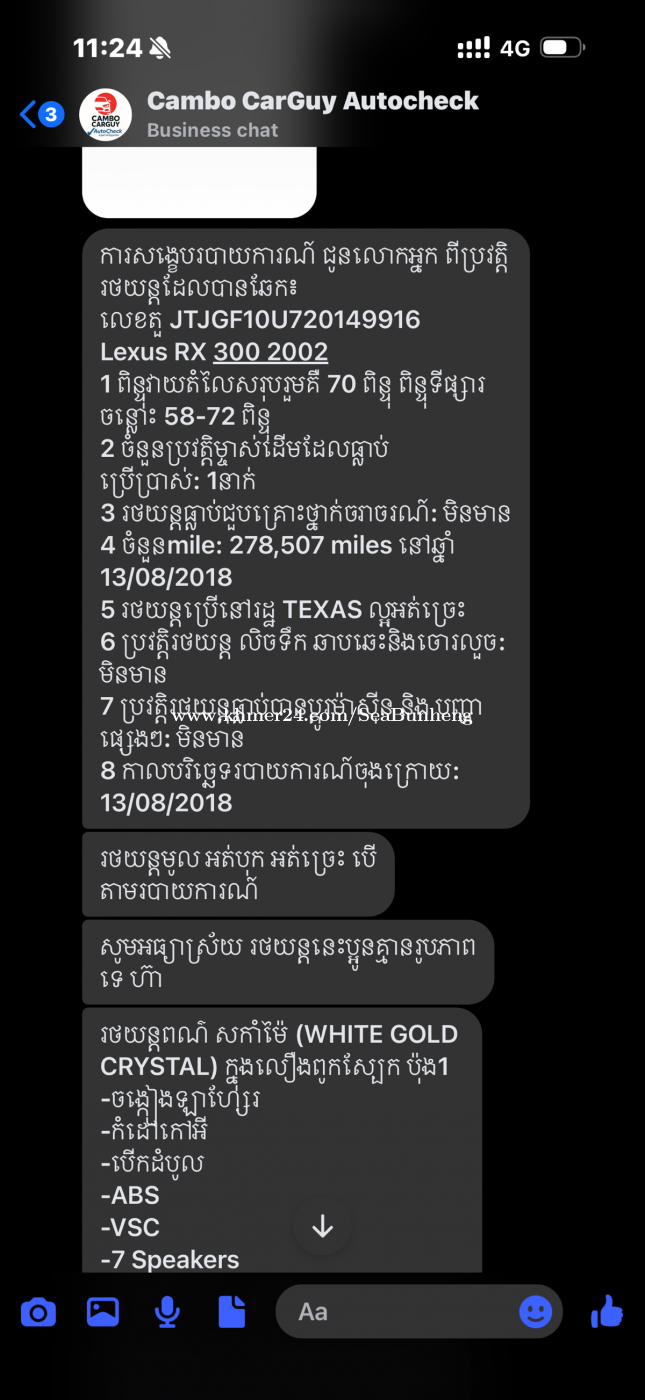Image resolution: width=645 pixels, height=1400 pixels.
Task: Record a voice message
Action: click(x=167, y=1312)
